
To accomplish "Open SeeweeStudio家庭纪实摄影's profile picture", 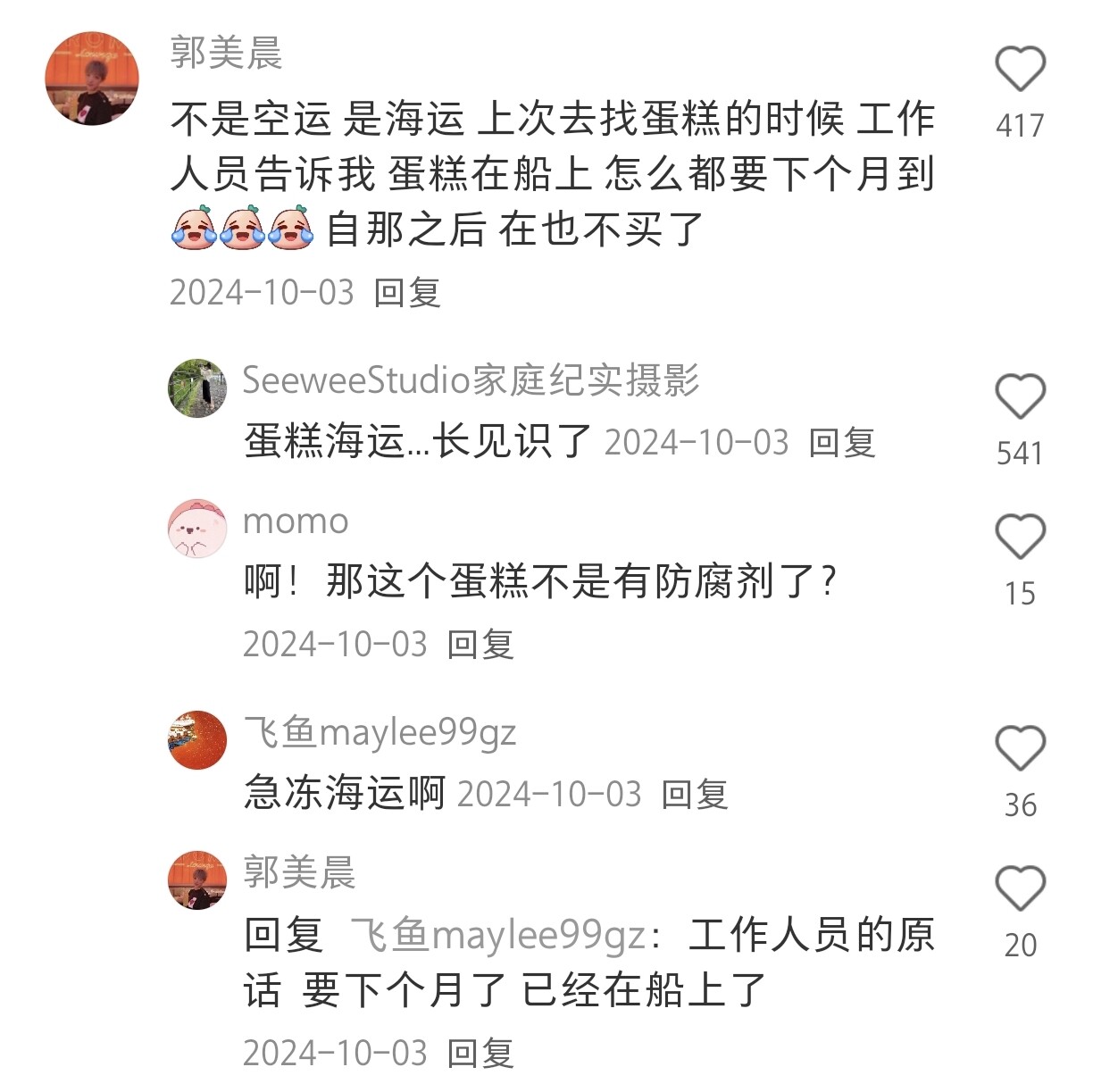I will coord(197,388).
